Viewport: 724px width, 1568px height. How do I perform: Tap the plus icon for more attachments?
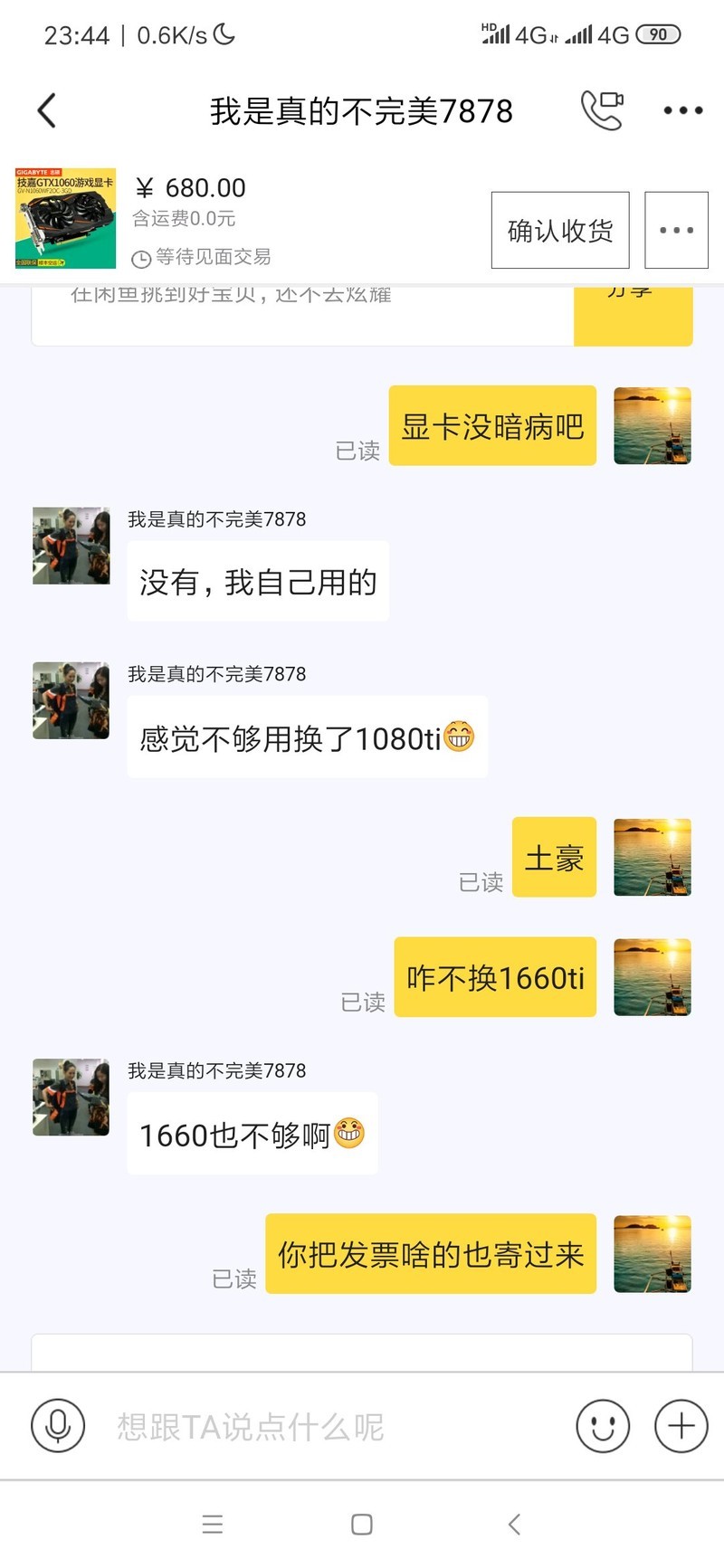680,1425
